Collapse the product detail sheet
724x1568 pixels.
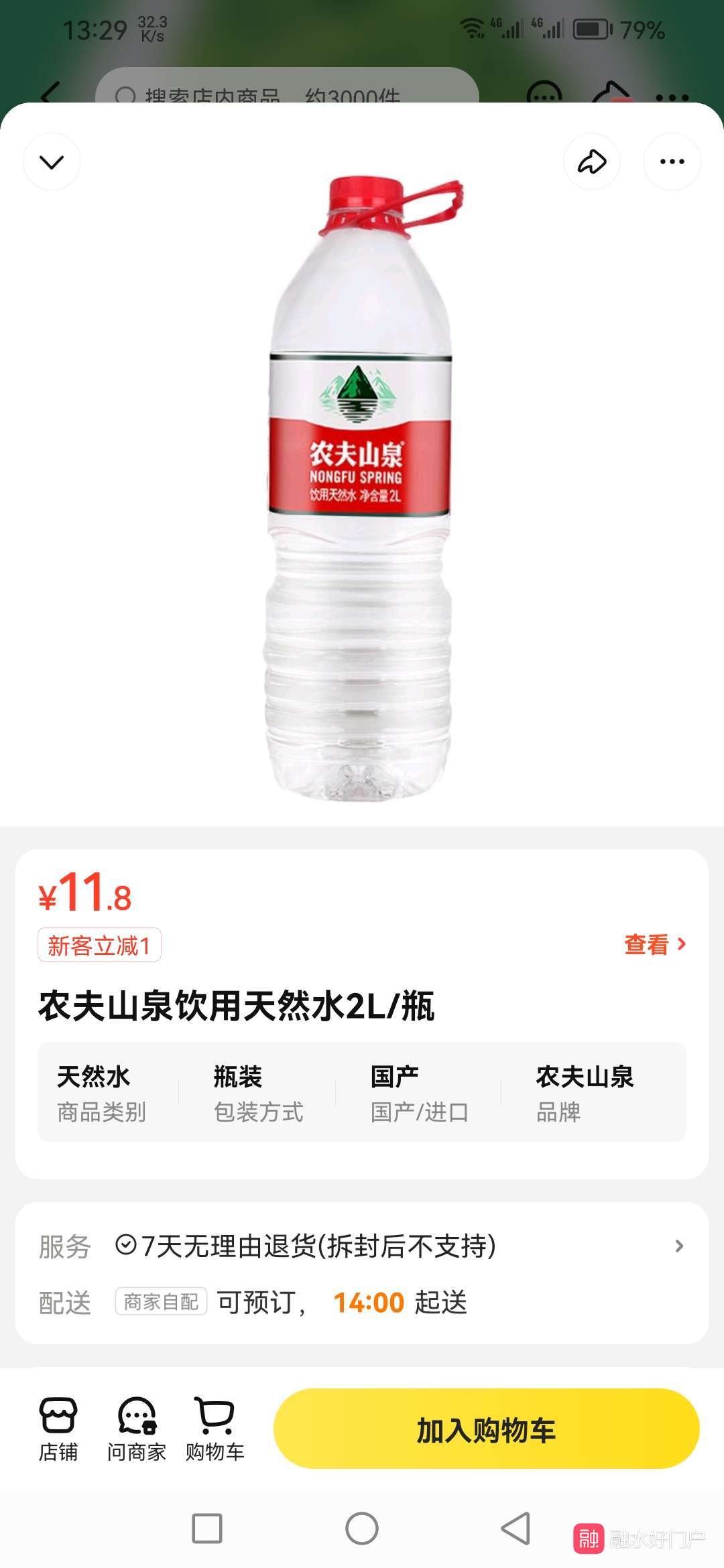(52, 161)
